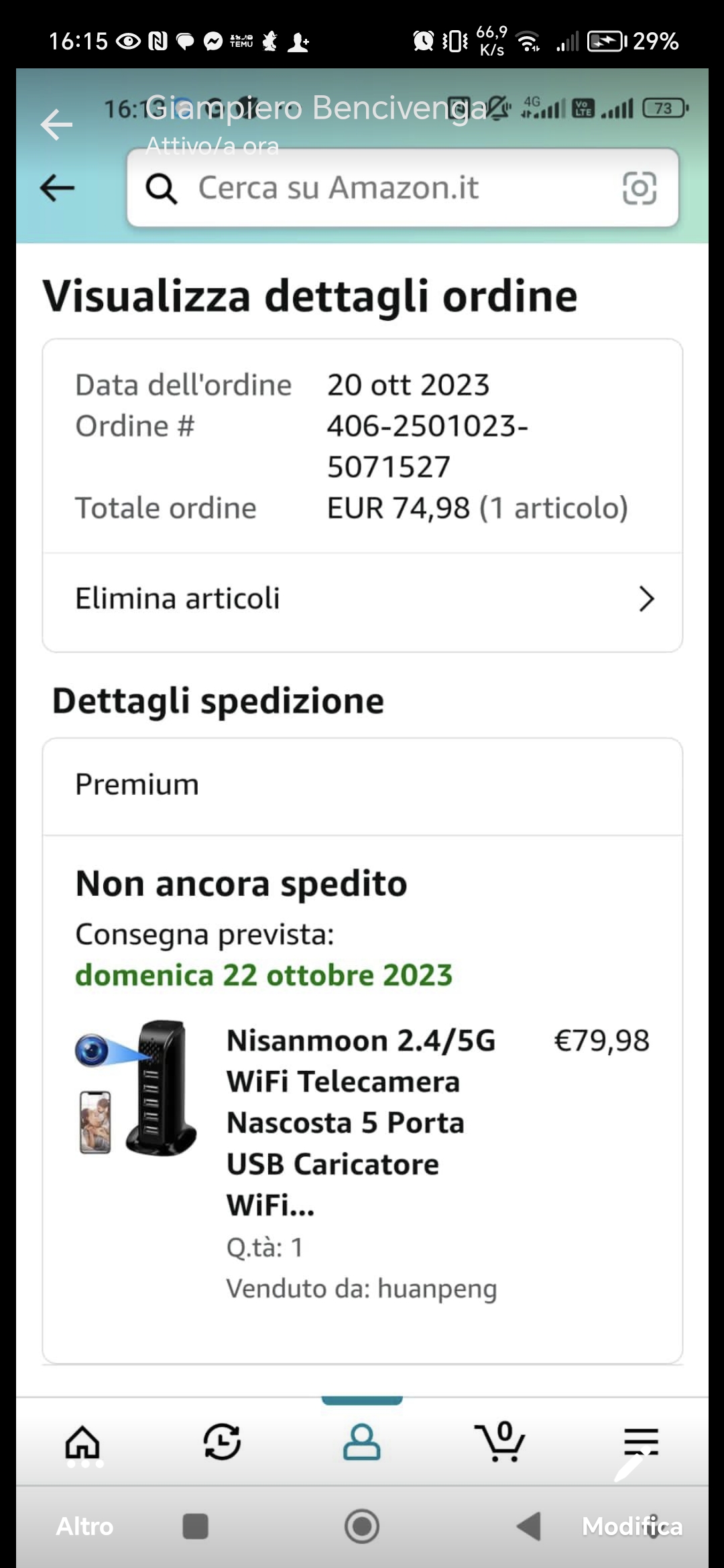Go to the system home screen

(x=362, y=1526)
